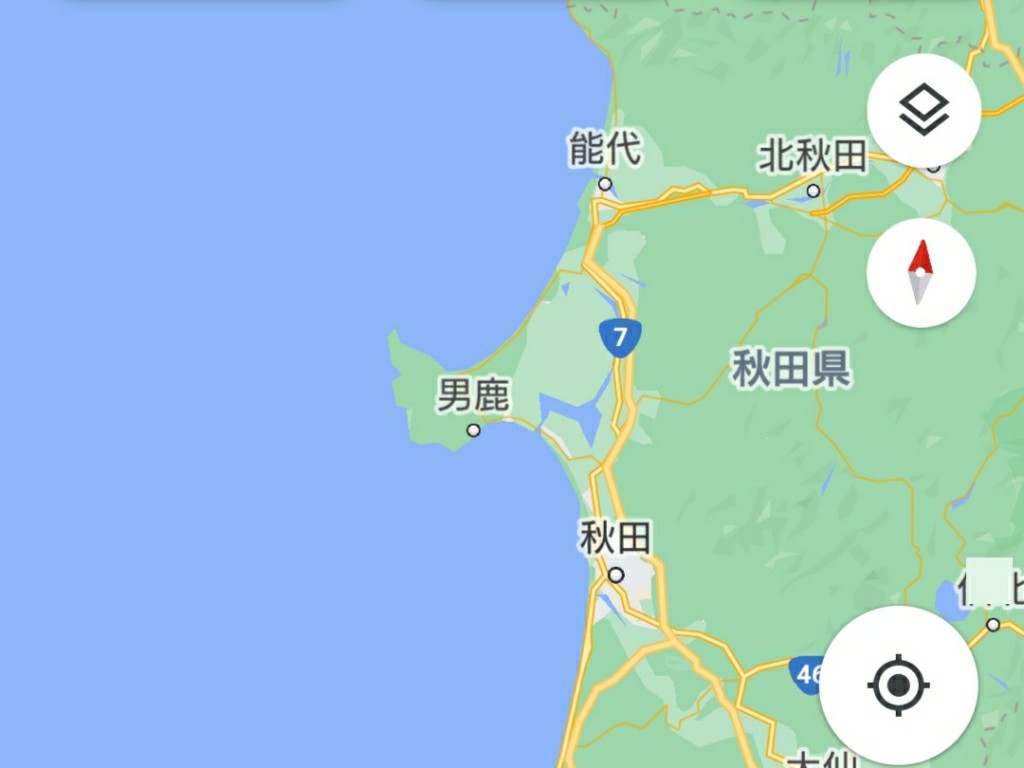Select the 男鹿 city label
The height and width of the screenshot is (768, 1024).
click(473, 396)
